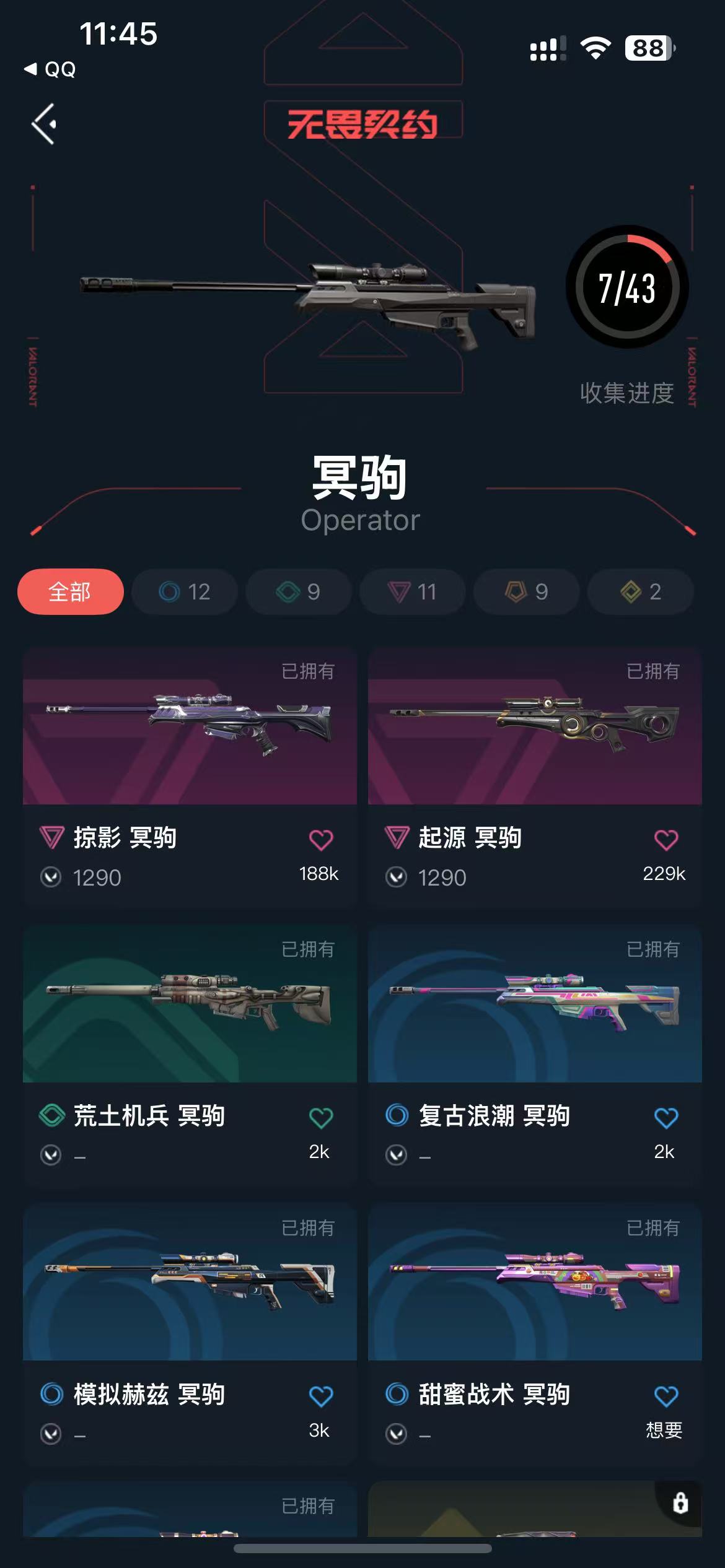This screenshot has width=725, height=1568.
Task: Filter by the green tier chip (first 9)
Action: pyautogui.click(x=298, y=592)
